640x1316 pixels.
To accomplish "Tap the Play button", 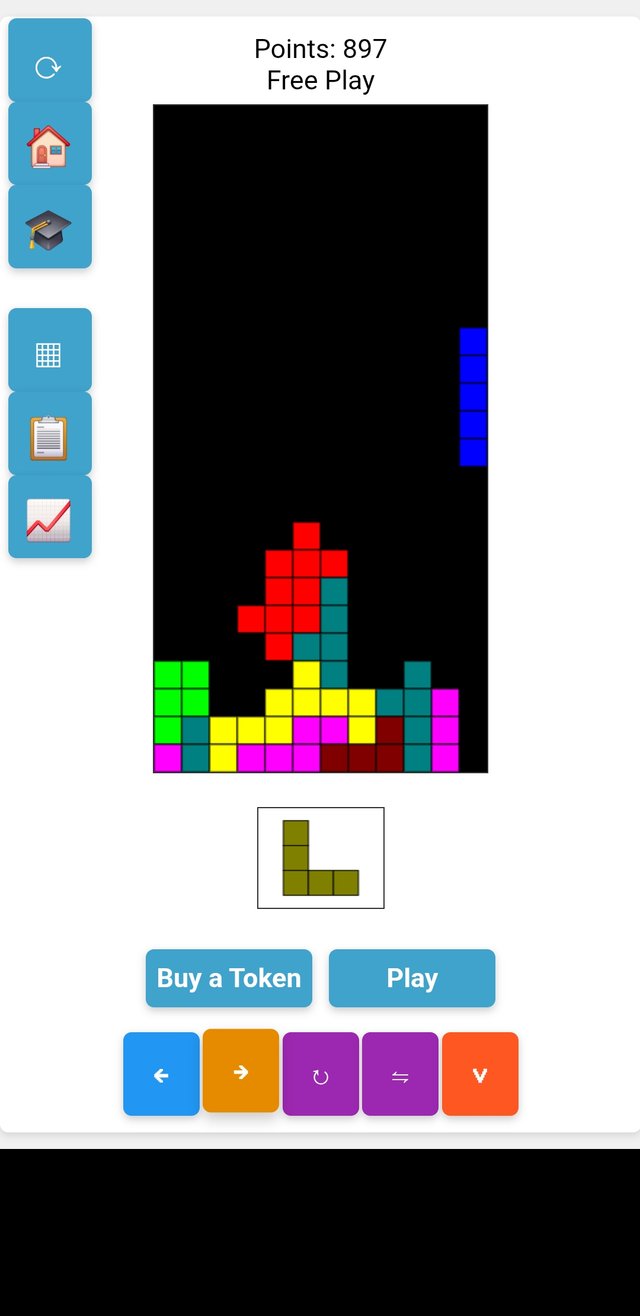I will [x=412, y=978].
